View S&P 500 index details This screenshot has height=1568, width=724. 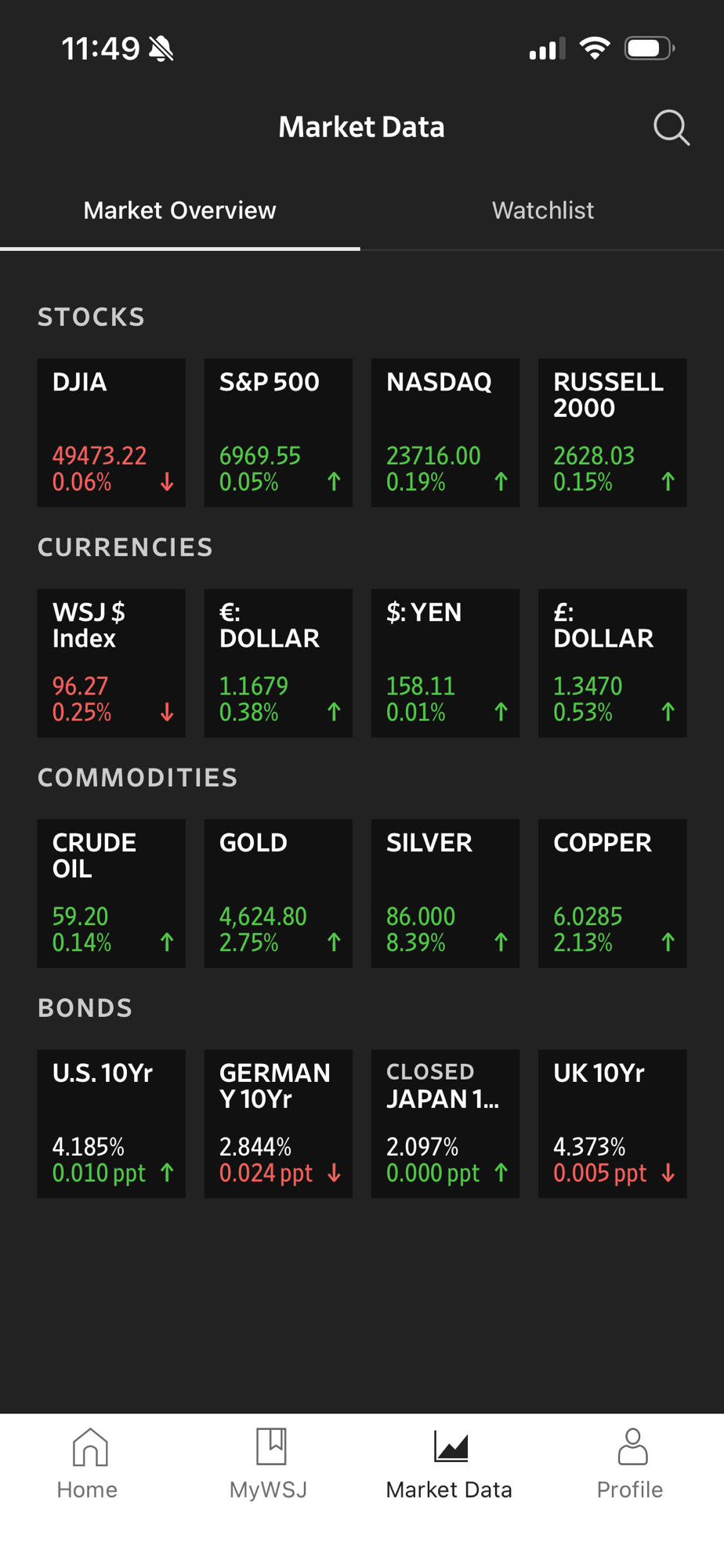pyautogui.click(x=278, y=433)
